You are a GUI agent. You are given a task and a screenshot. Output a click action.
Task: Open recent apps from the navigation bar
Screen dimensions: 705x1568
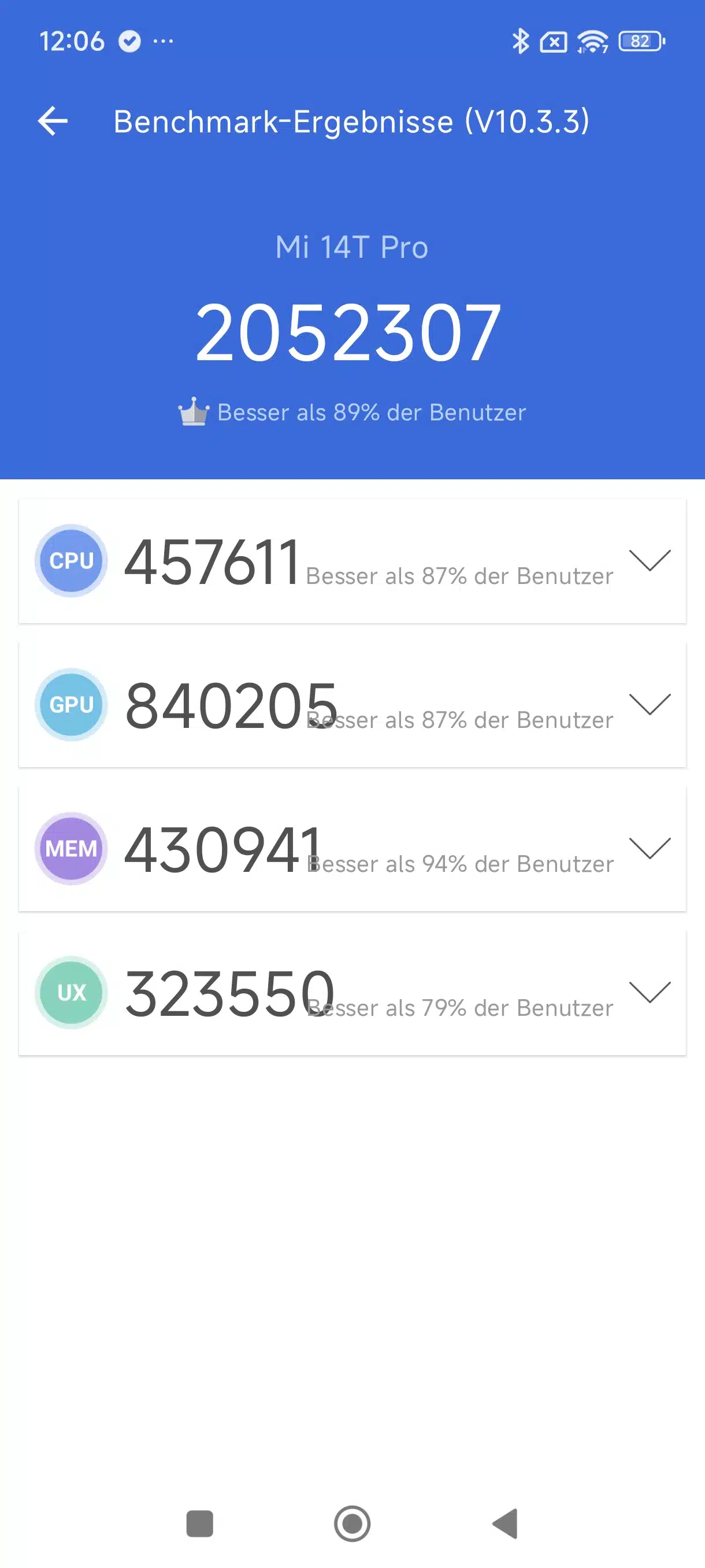pyautogui.click(x=199, y=1523)
